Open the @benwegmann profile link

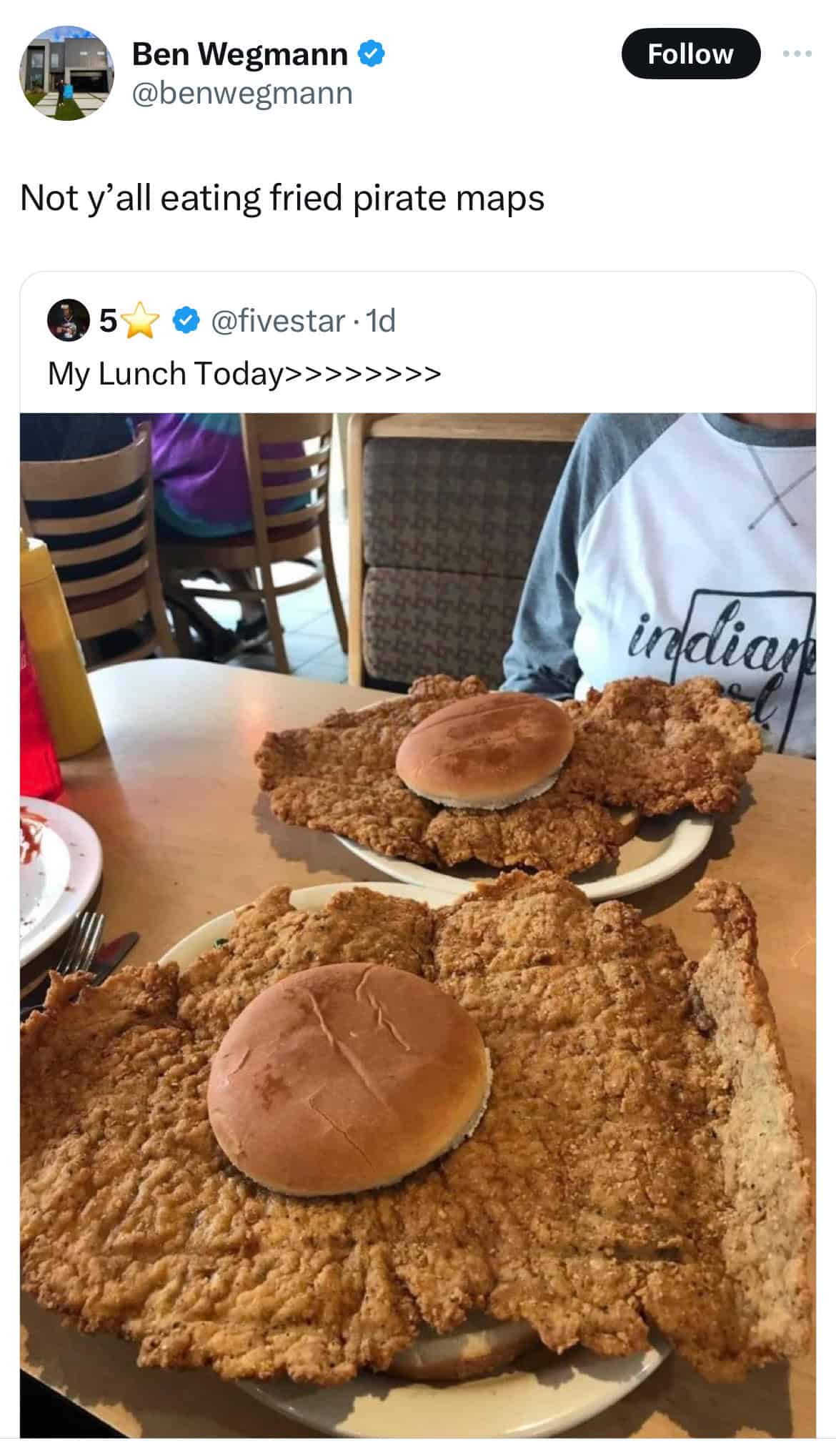(x=242, y=93)
